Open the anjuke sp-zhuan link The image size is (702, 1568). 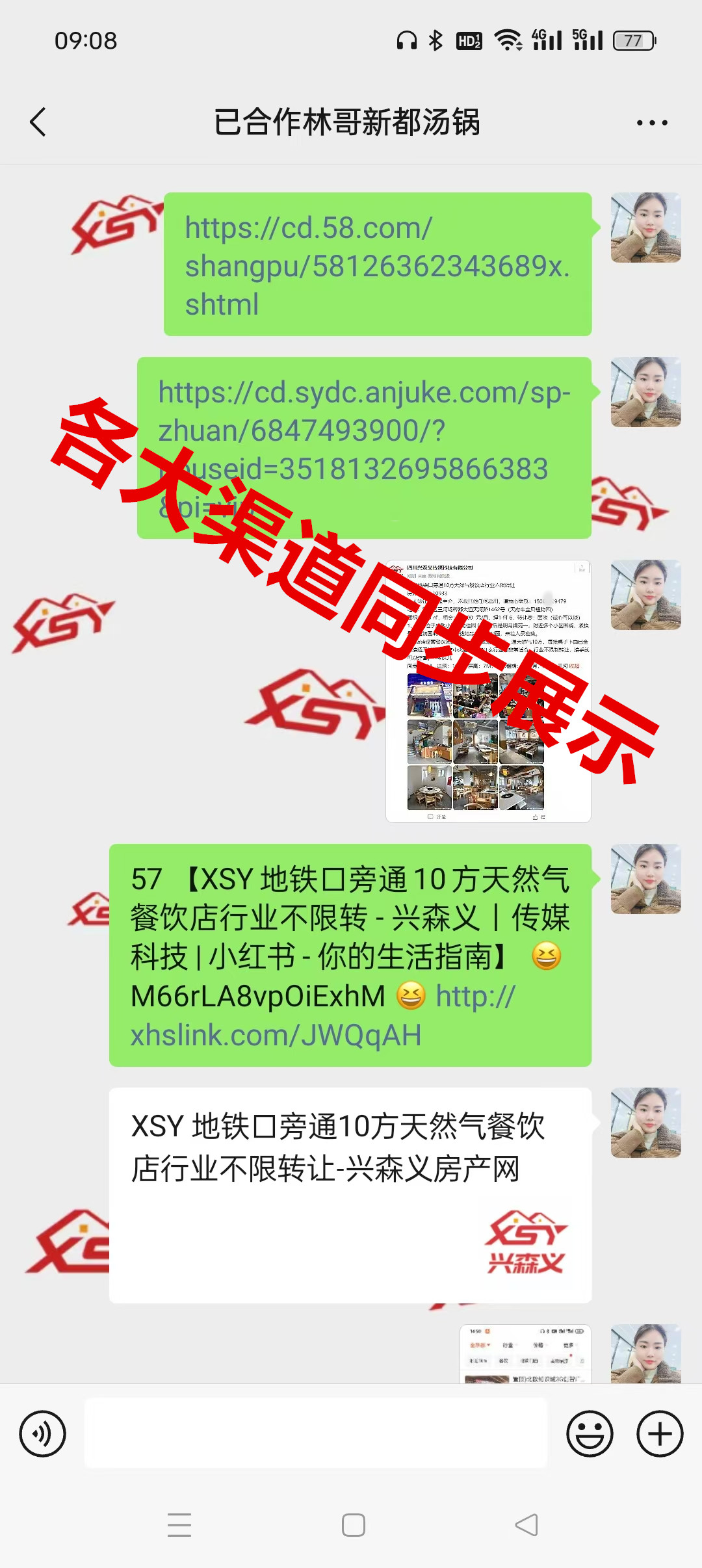point(364,430)
